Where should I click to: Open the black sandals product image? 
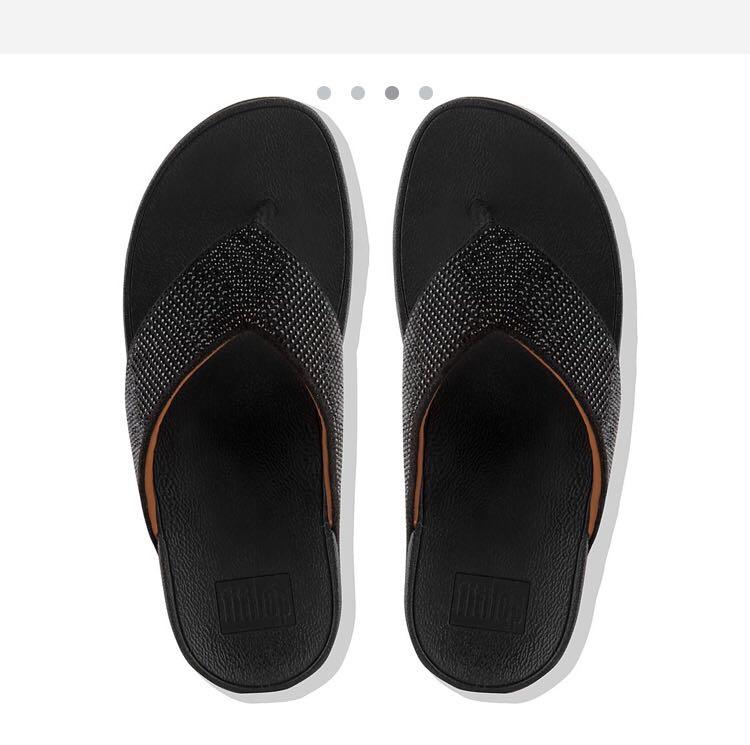pyautogui.click(x=375, y=400)
